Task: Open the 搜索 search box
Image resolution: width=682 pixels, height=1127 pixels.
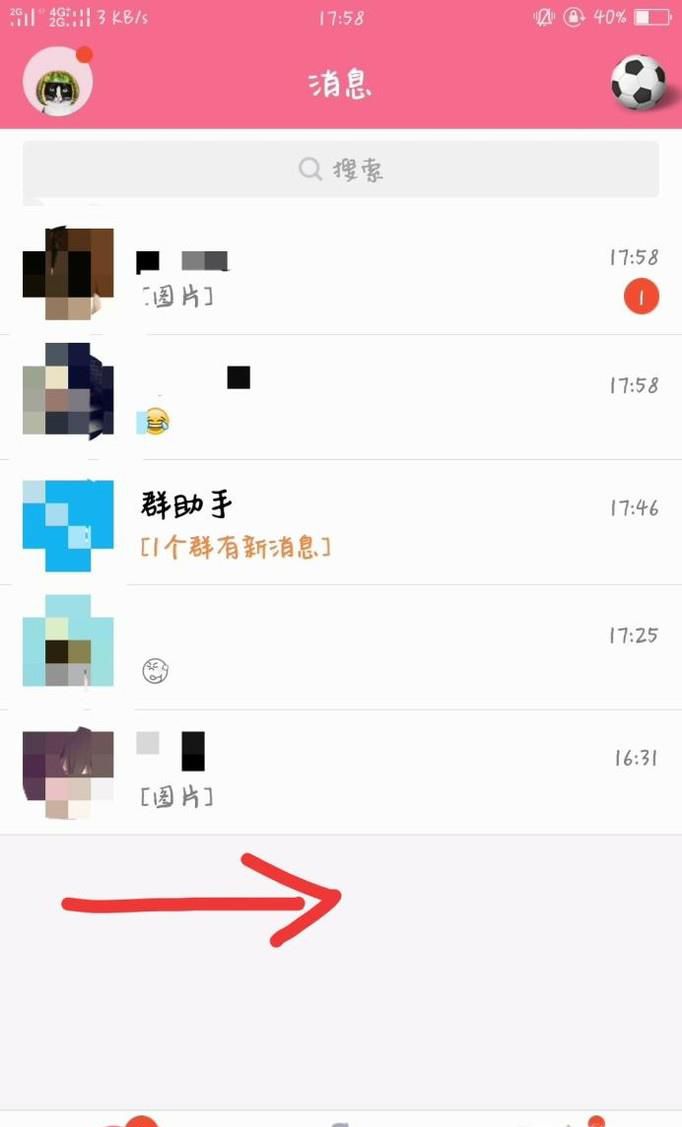Action: coord(341,169)
